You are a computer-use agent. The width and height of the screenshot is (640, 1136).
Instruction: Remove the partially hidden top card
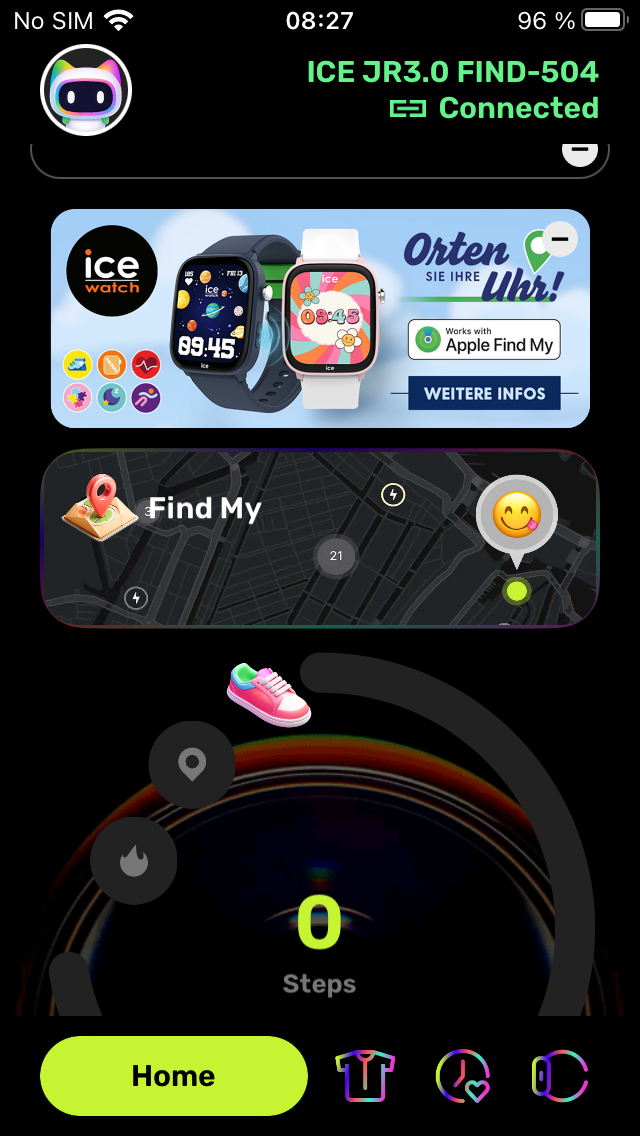click(x=579, y=153)
